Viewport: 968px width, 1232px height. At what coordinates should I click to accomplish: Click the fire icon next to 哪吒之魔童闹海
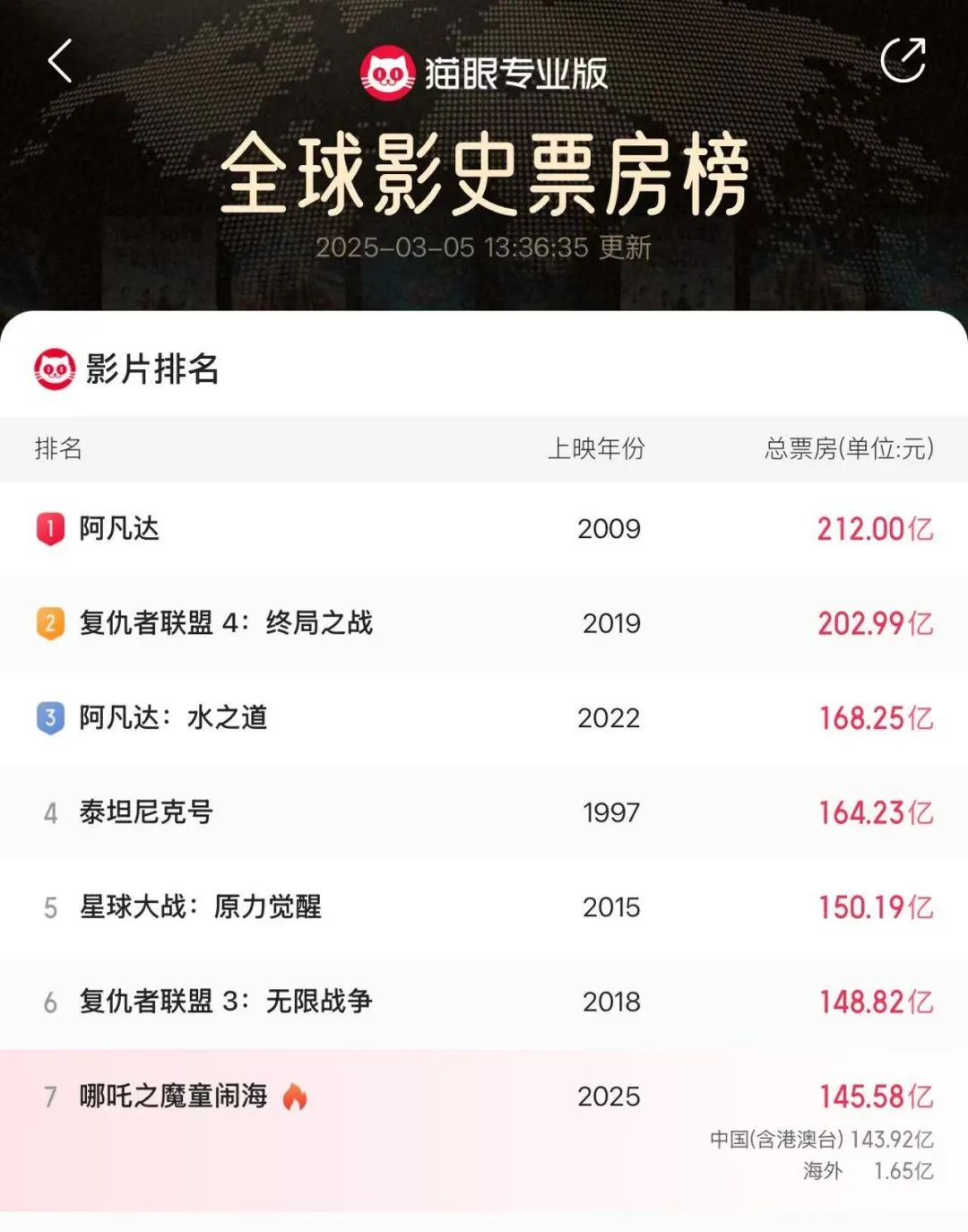(296, 1096)
